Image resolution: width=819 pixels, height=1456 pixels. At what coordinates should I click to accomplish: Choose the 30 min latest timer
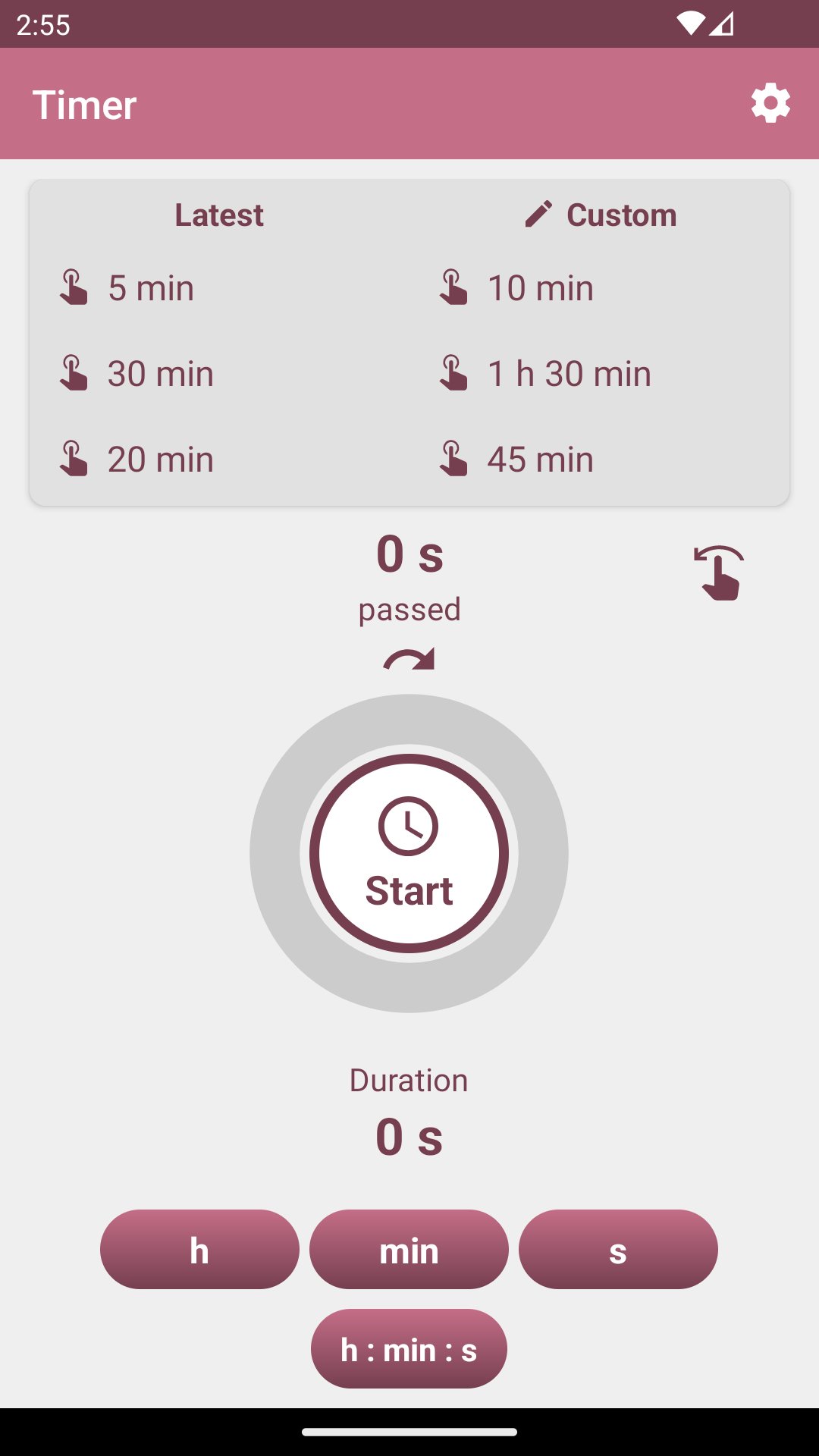[159, 373]
